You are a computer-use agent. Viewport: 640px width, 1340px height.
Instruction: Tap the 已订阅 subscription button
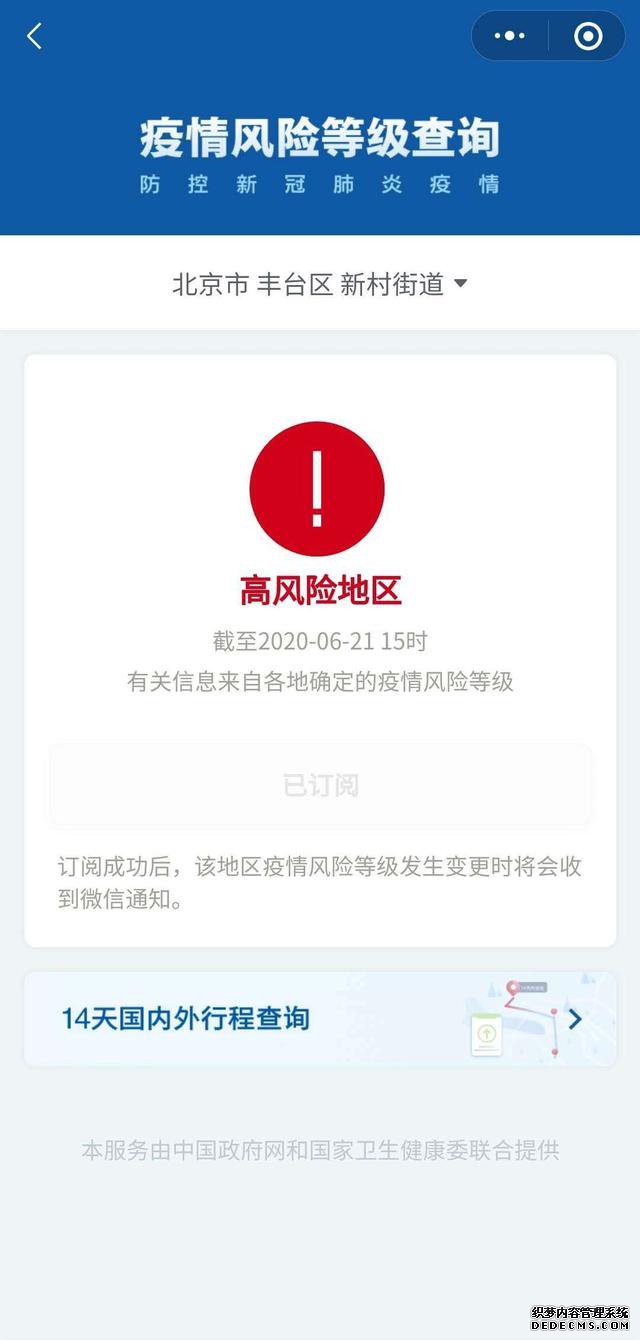[320, 785]
